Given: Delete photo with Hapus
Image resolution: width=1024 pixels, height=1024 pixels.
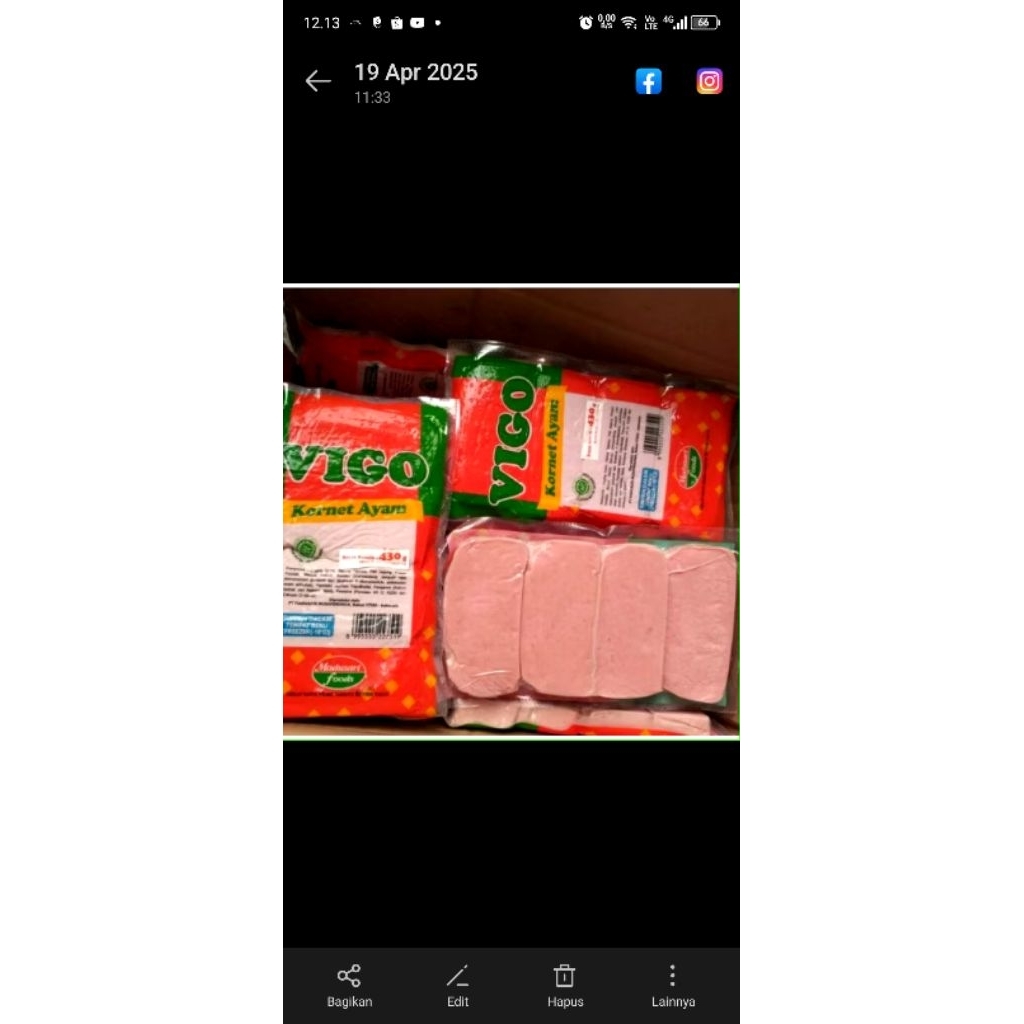Looking at the screenshot, I should pyautogui.click(x=565, y=986).
